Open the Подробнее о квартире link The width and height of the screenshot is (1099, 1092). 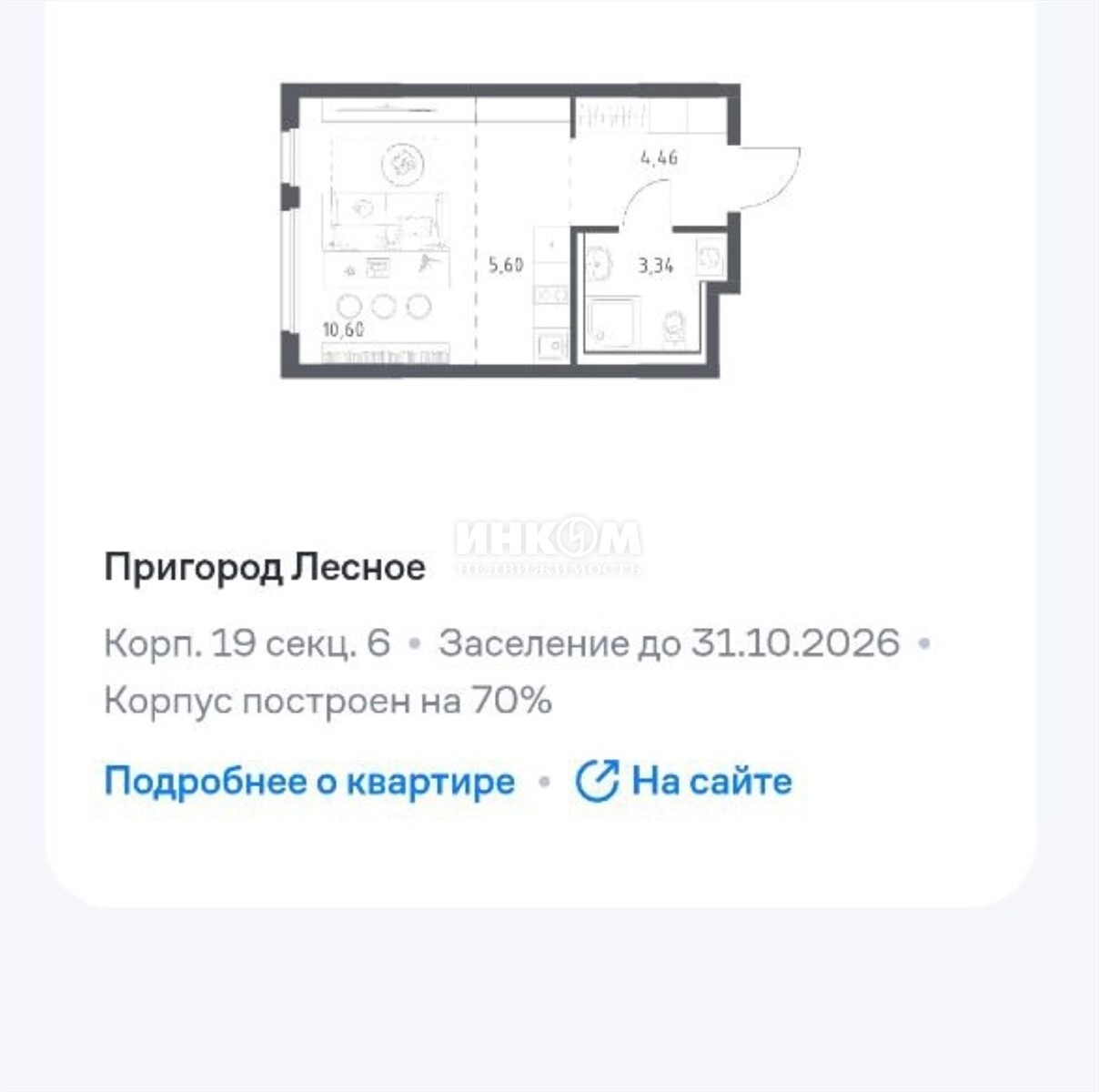[x=309, y=782]
